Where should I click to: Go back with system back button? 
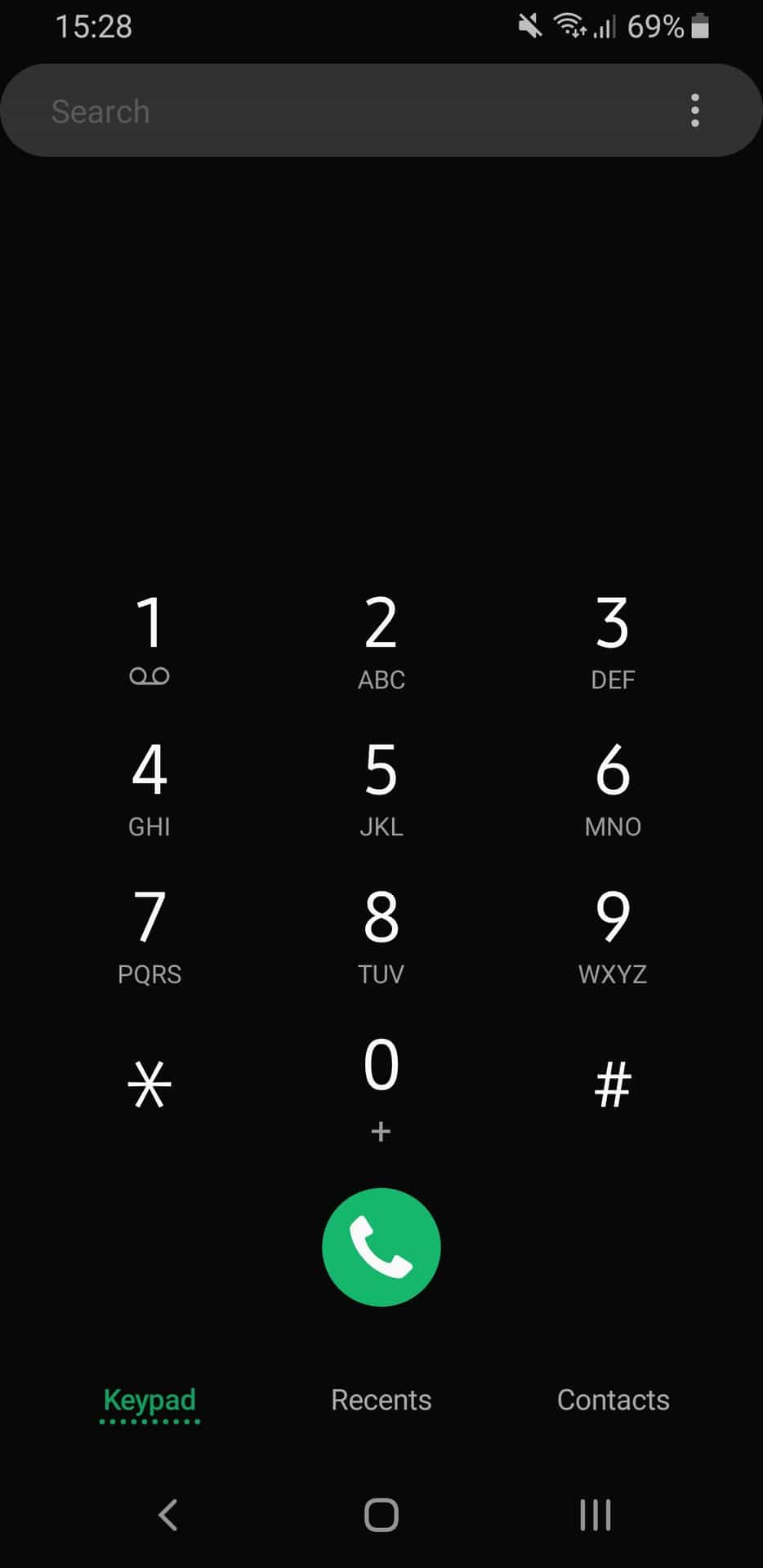pyautogui.click(x=168, y=1515)
